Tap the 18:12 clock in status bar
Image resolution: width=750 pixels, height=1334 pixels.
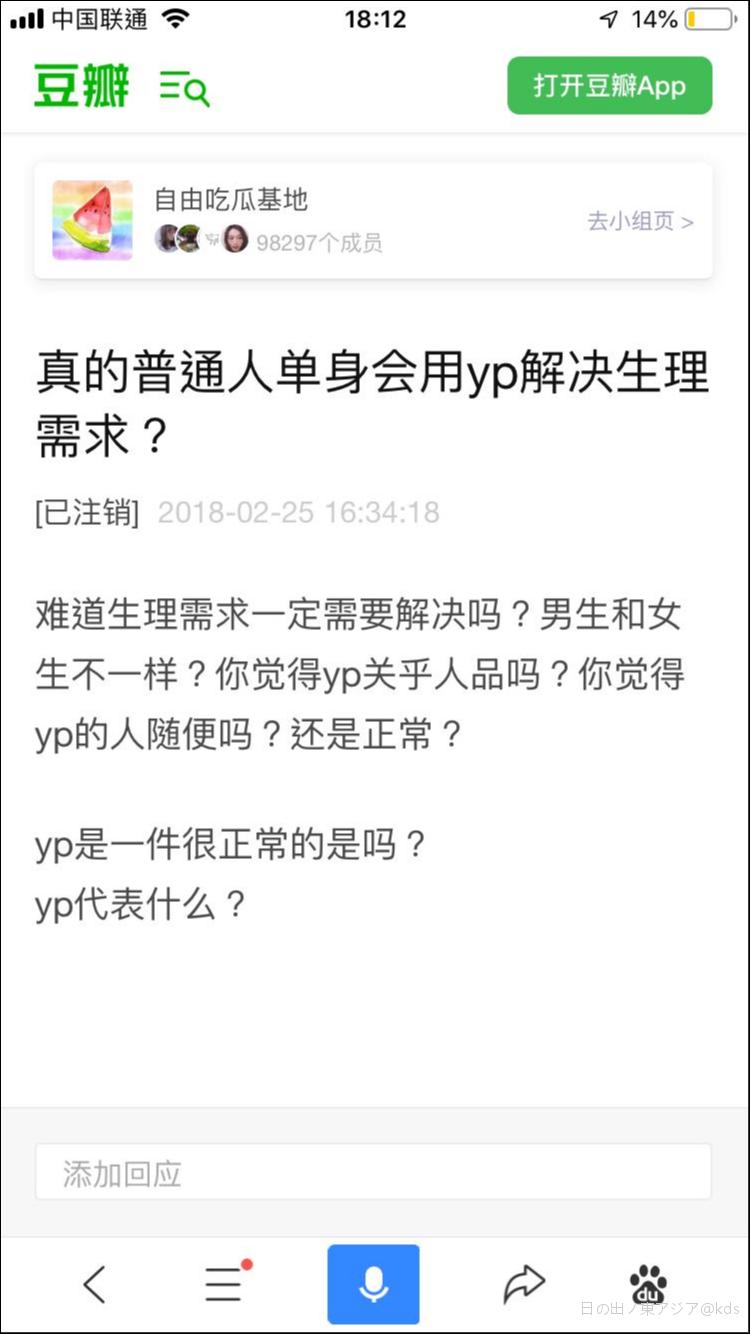click(x=375, y=18)
